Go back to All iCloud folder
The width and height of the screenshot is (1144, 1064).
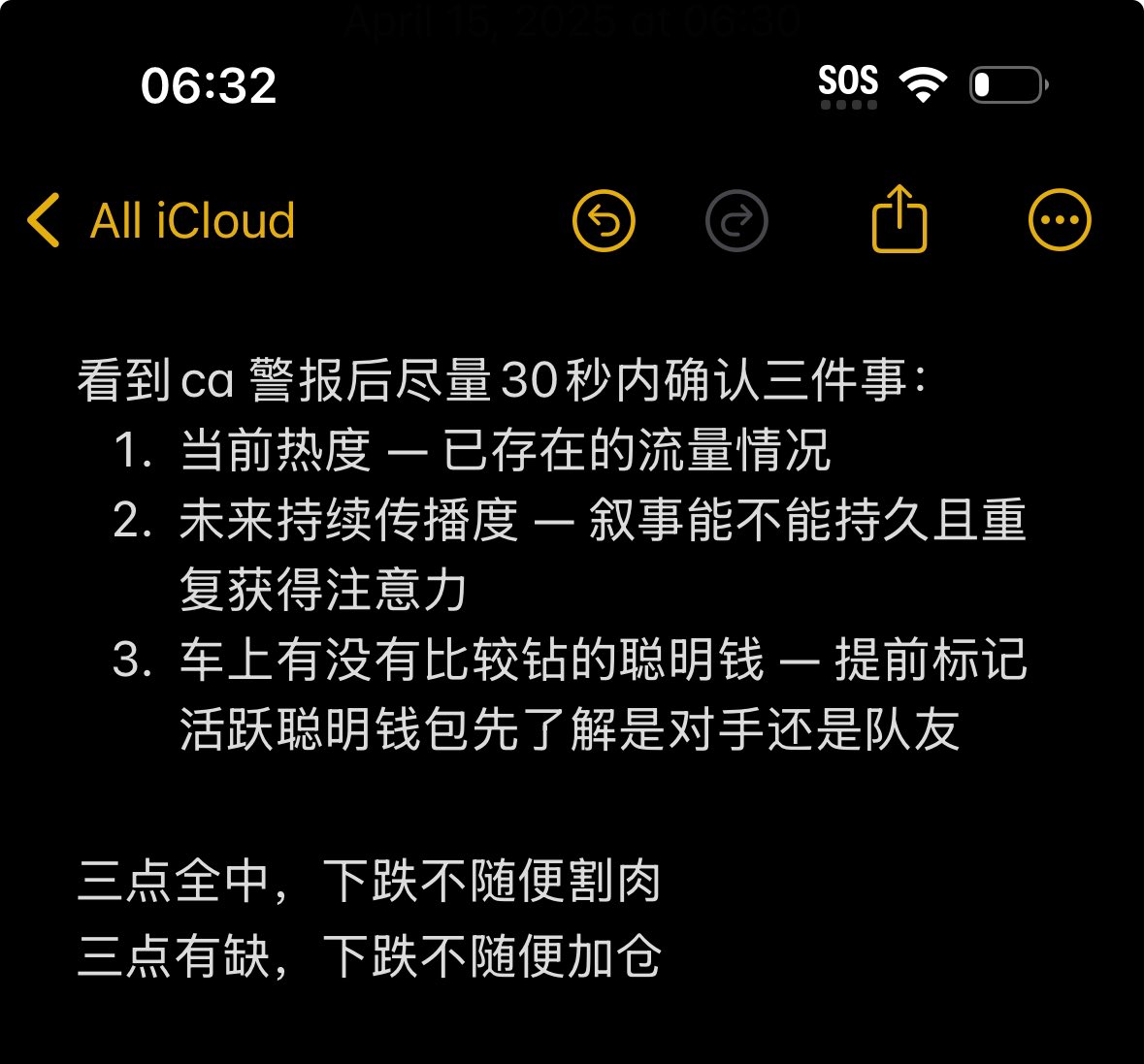pyautogui.click(x=161, y=220)
